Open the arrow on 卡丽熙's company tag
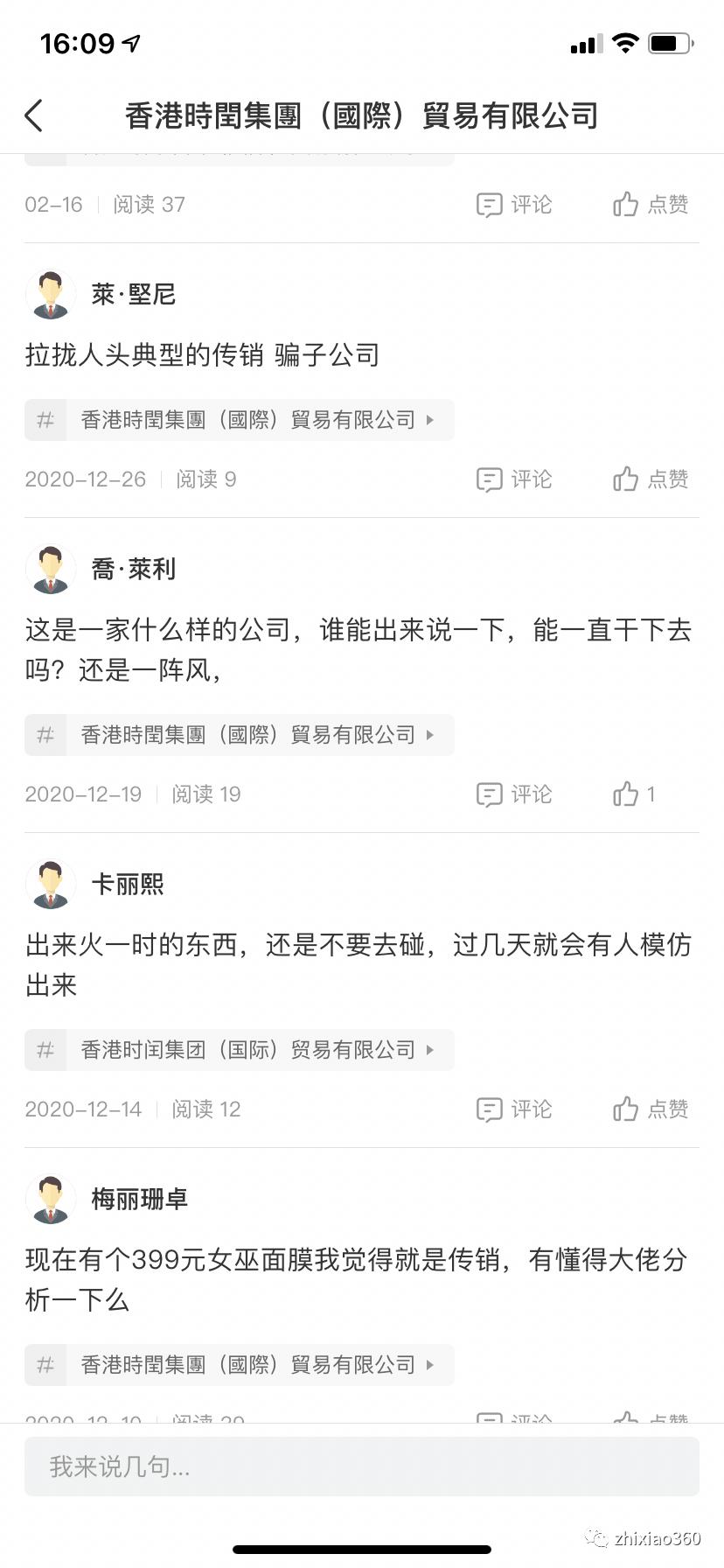The height and width of the screenshot is (1568, 724). (429, 1050)
